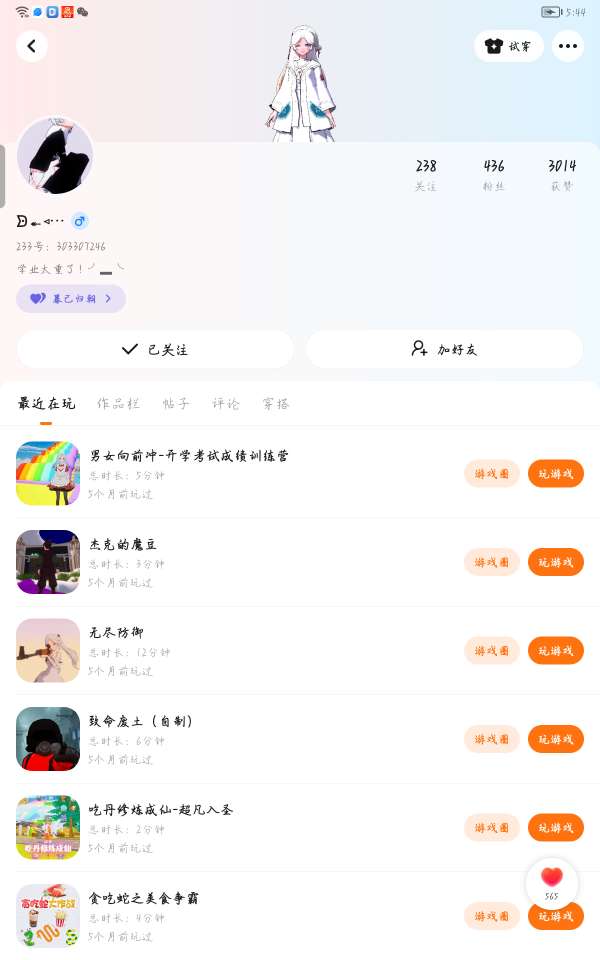Image resolution: width=600 pixels, height=960 pixels.
Task: Play the game 致命废土（自制）
Action: [555, 739]
